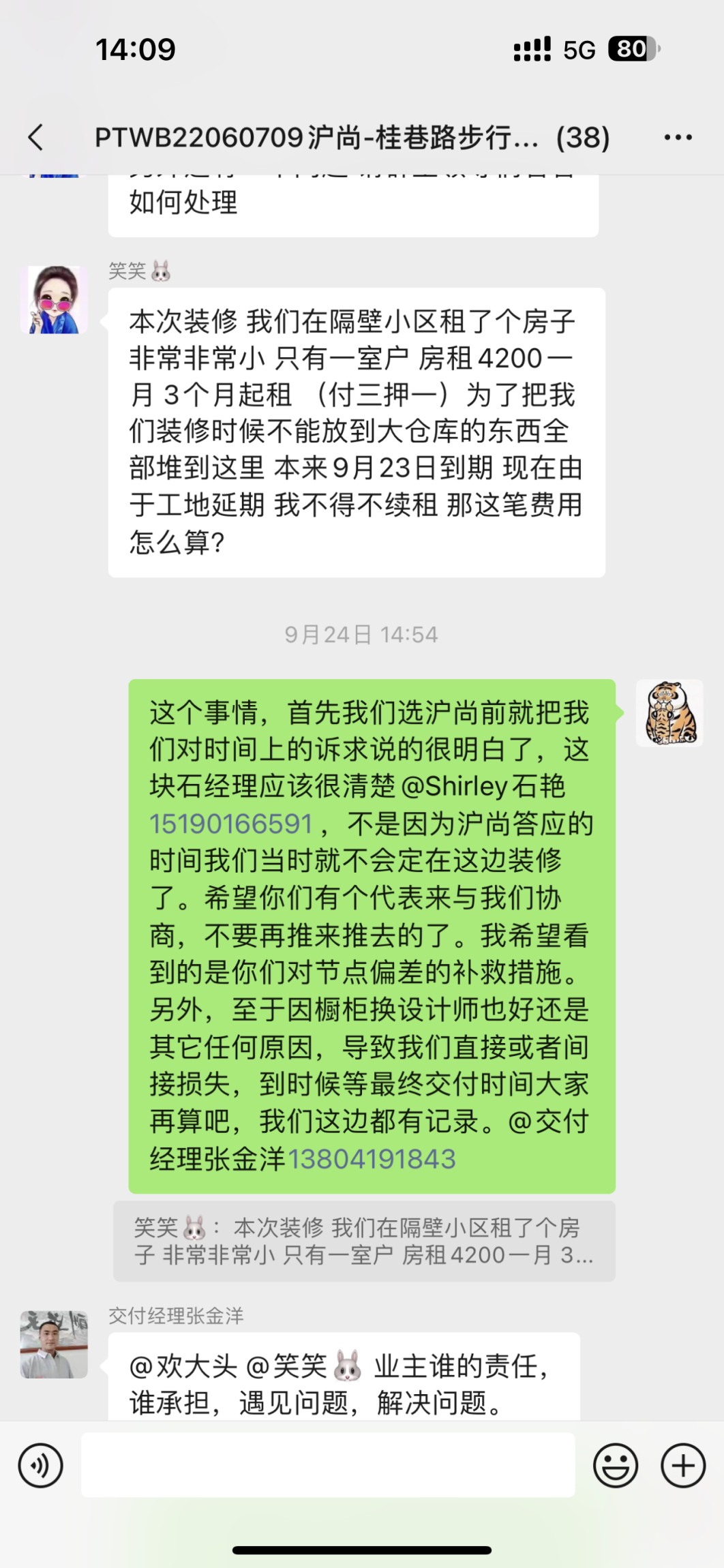Go back from the group chat
This screenshot has height=1568, width=724.
36,137
